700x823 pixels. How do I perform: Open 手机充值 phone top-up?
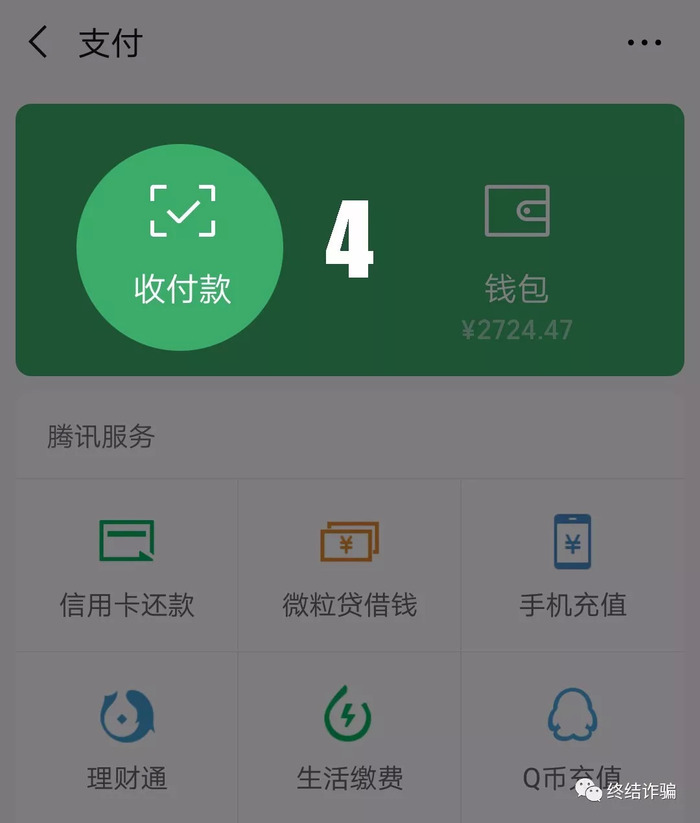[x=572, y=565]
